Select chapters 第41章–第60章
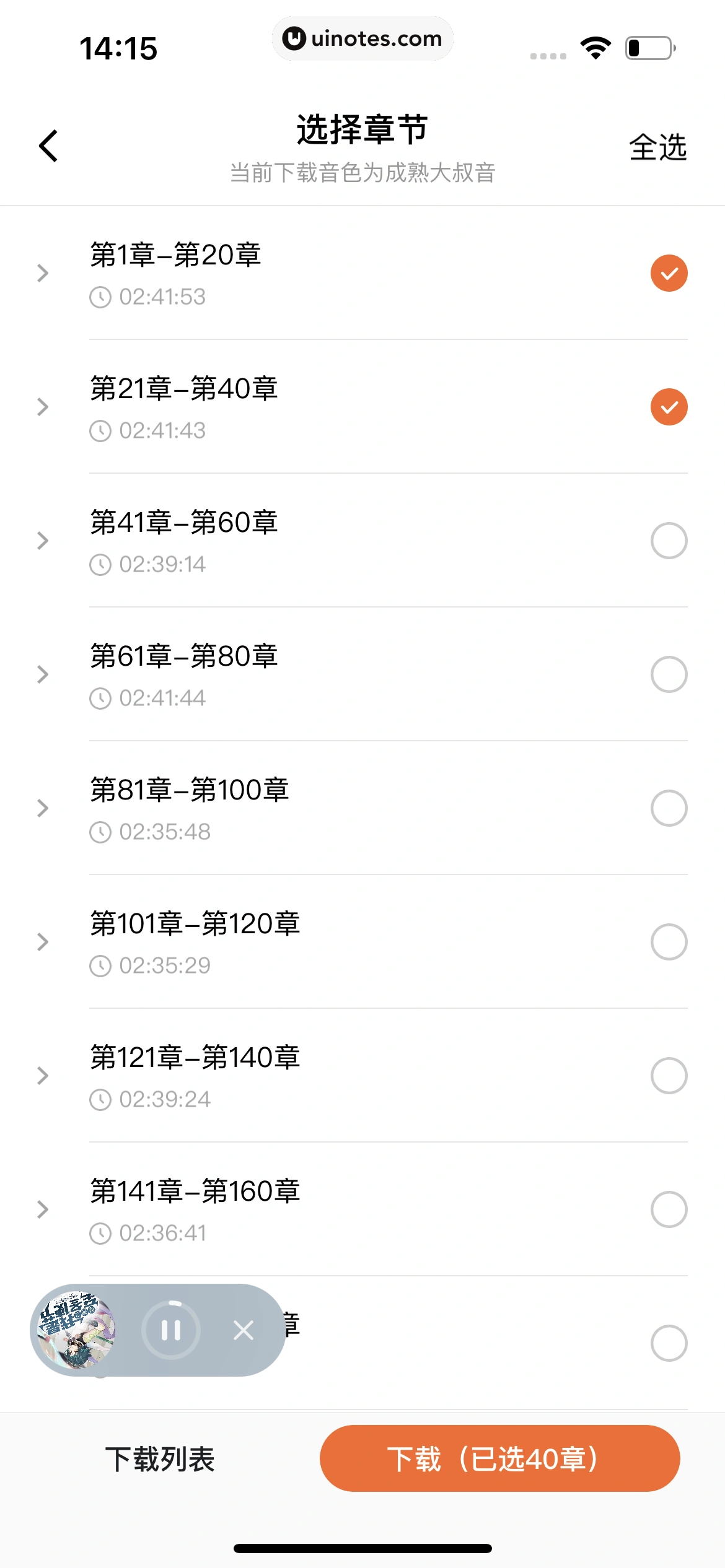This screenshot has height=1568, width=725. click(x=669, y=541)
